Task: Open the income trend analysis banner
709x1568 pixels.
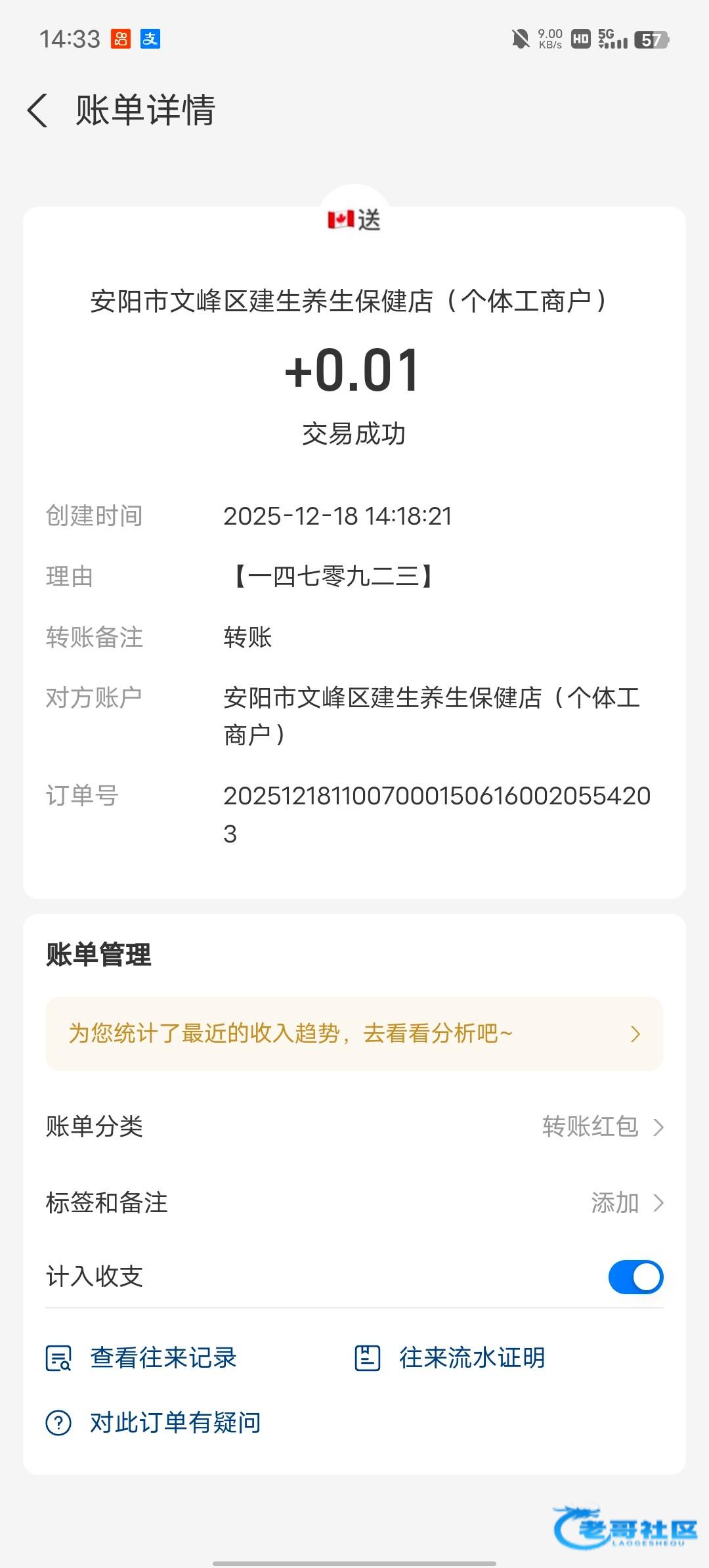Action: [x=354, y=1034]
